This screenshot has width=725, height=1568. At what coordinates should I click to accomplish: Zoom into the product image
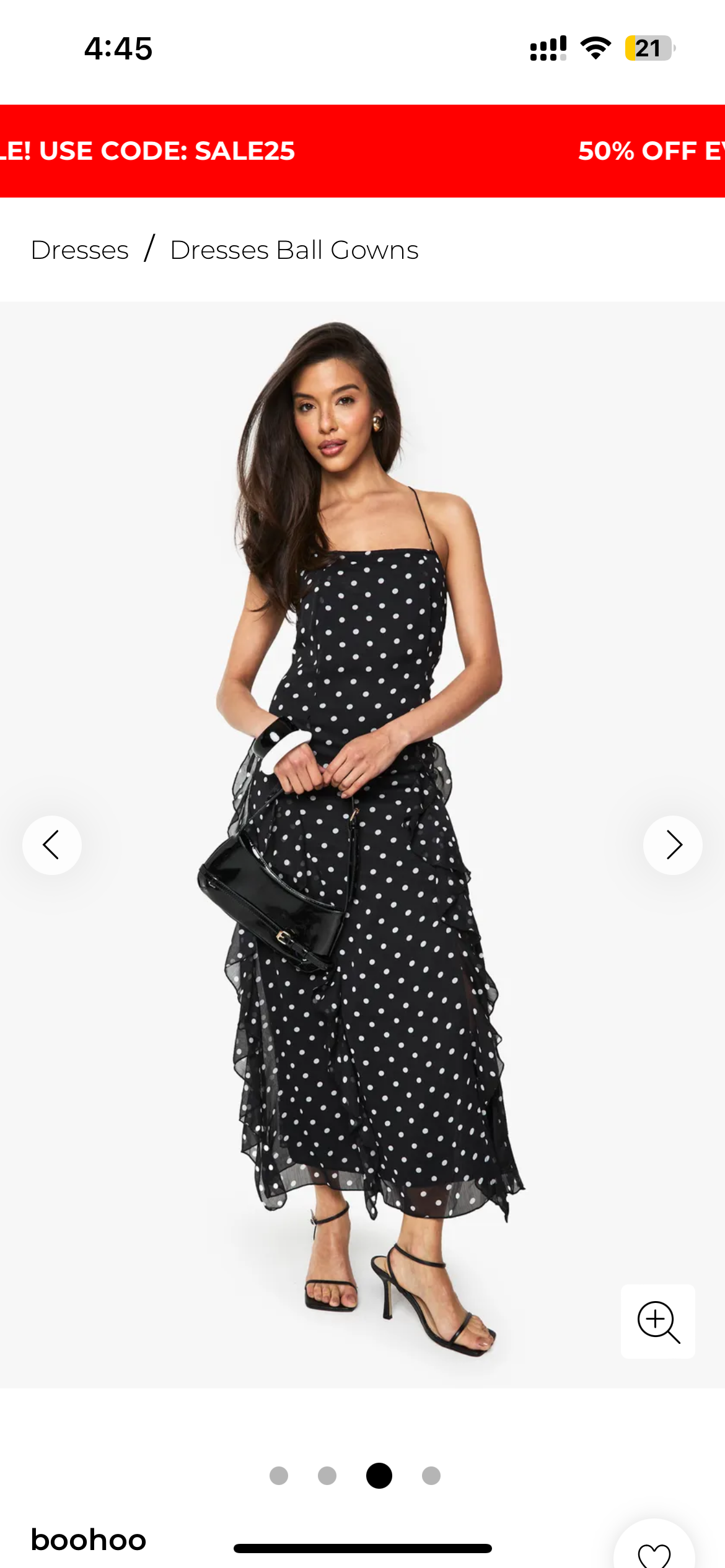[657, 1322]
